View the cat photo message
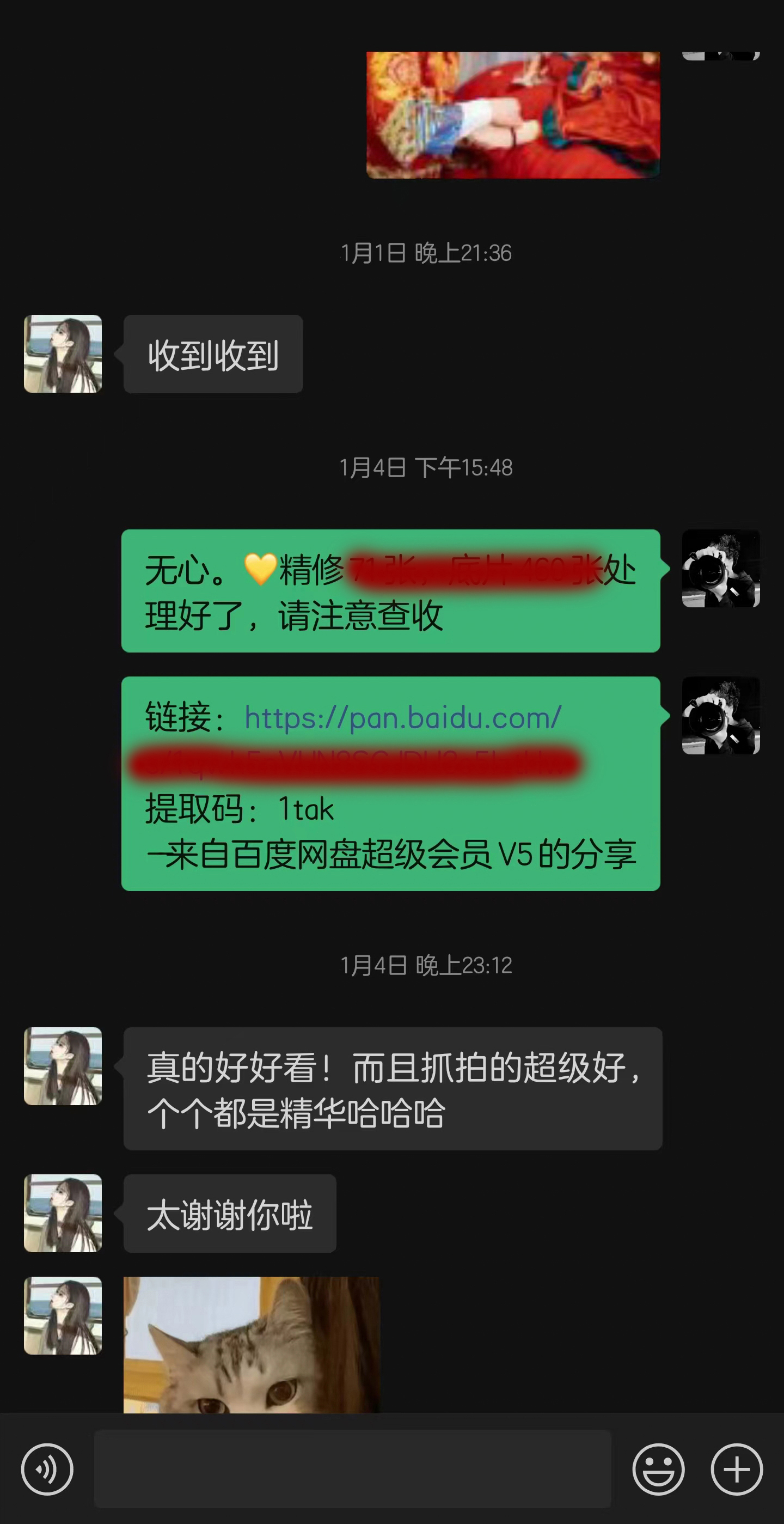This screenshot has height=1524, width=784. pyautogui.click(x=252, y=1345)
